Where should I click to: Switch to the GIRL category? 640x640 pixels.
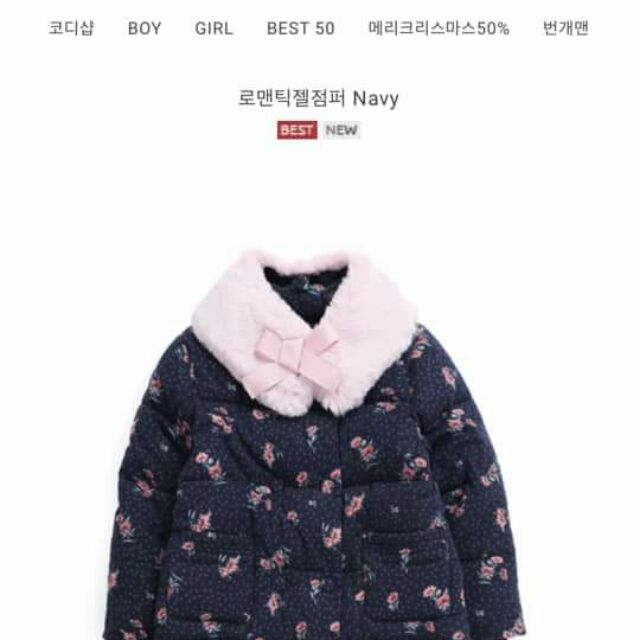(213, 28)
